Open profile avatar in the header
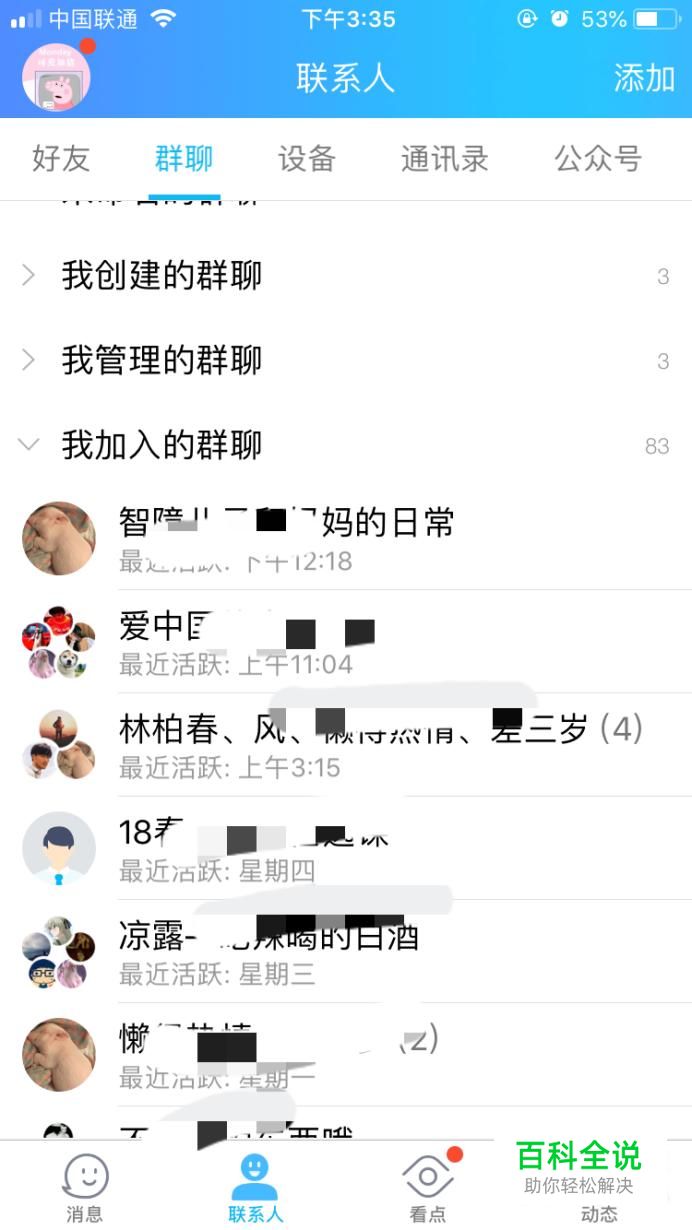692x1230 pixels. tap(57, 78)
